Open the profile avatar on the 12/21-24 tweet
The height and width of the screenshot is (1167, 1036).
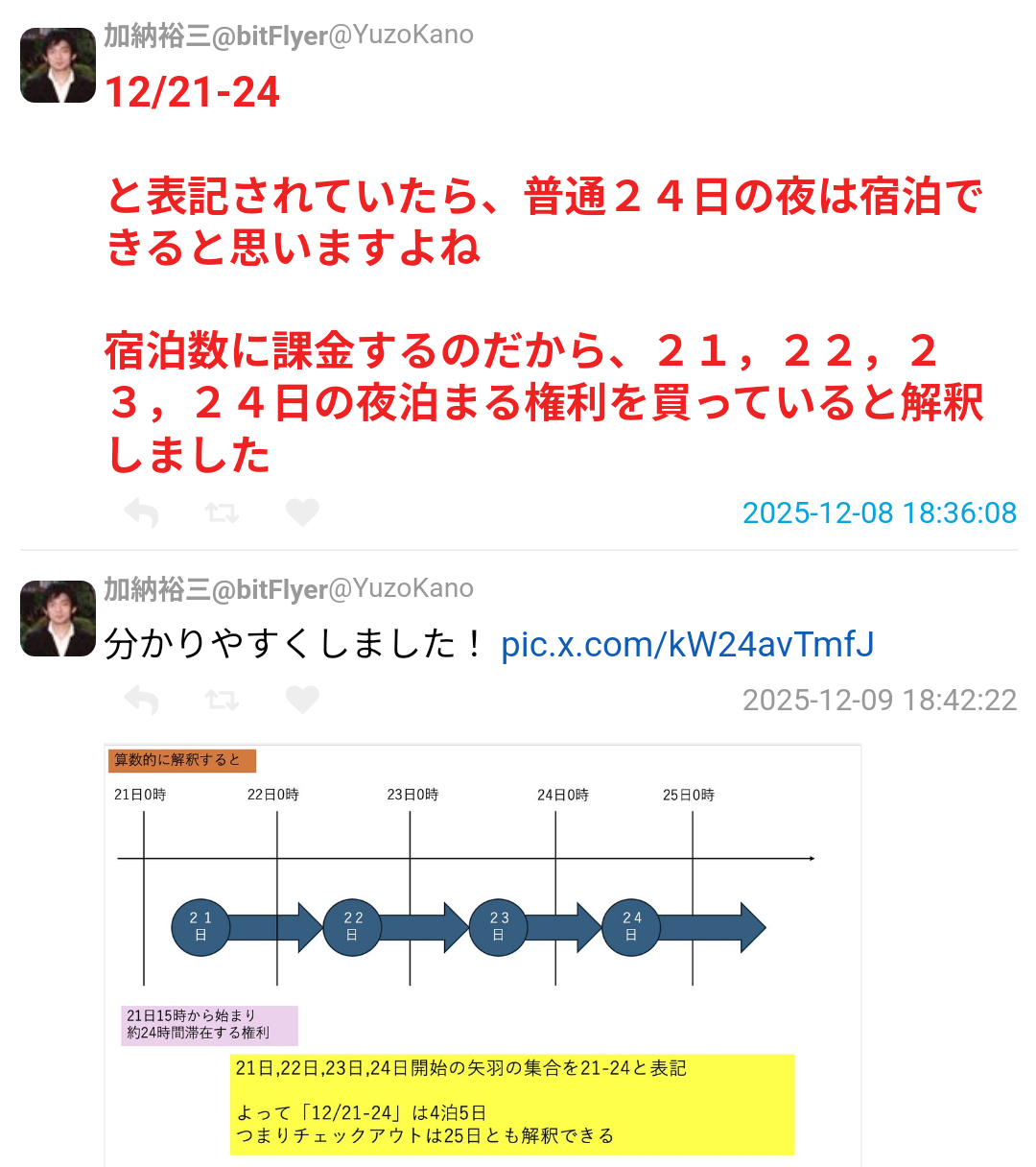(x=58, y=65)
